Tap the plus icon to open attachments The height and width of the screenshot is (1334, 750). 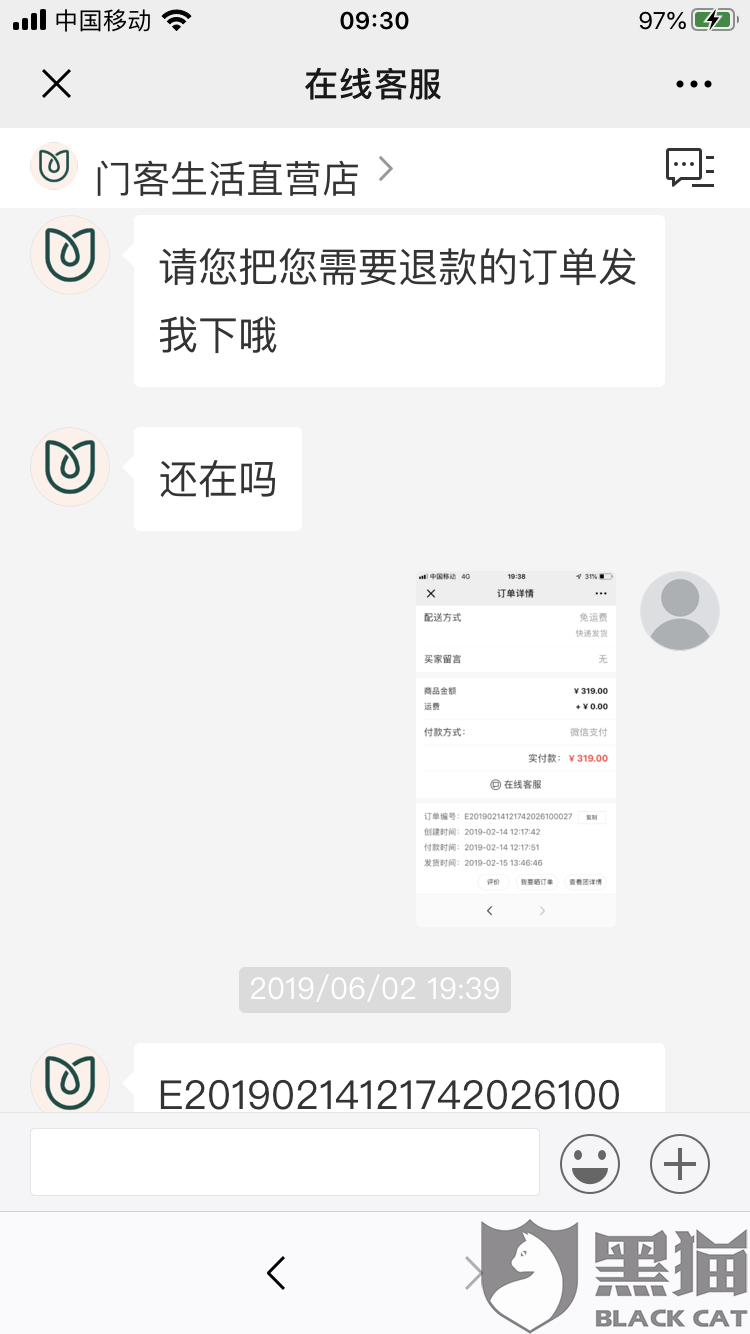(x=679, y=1163)
